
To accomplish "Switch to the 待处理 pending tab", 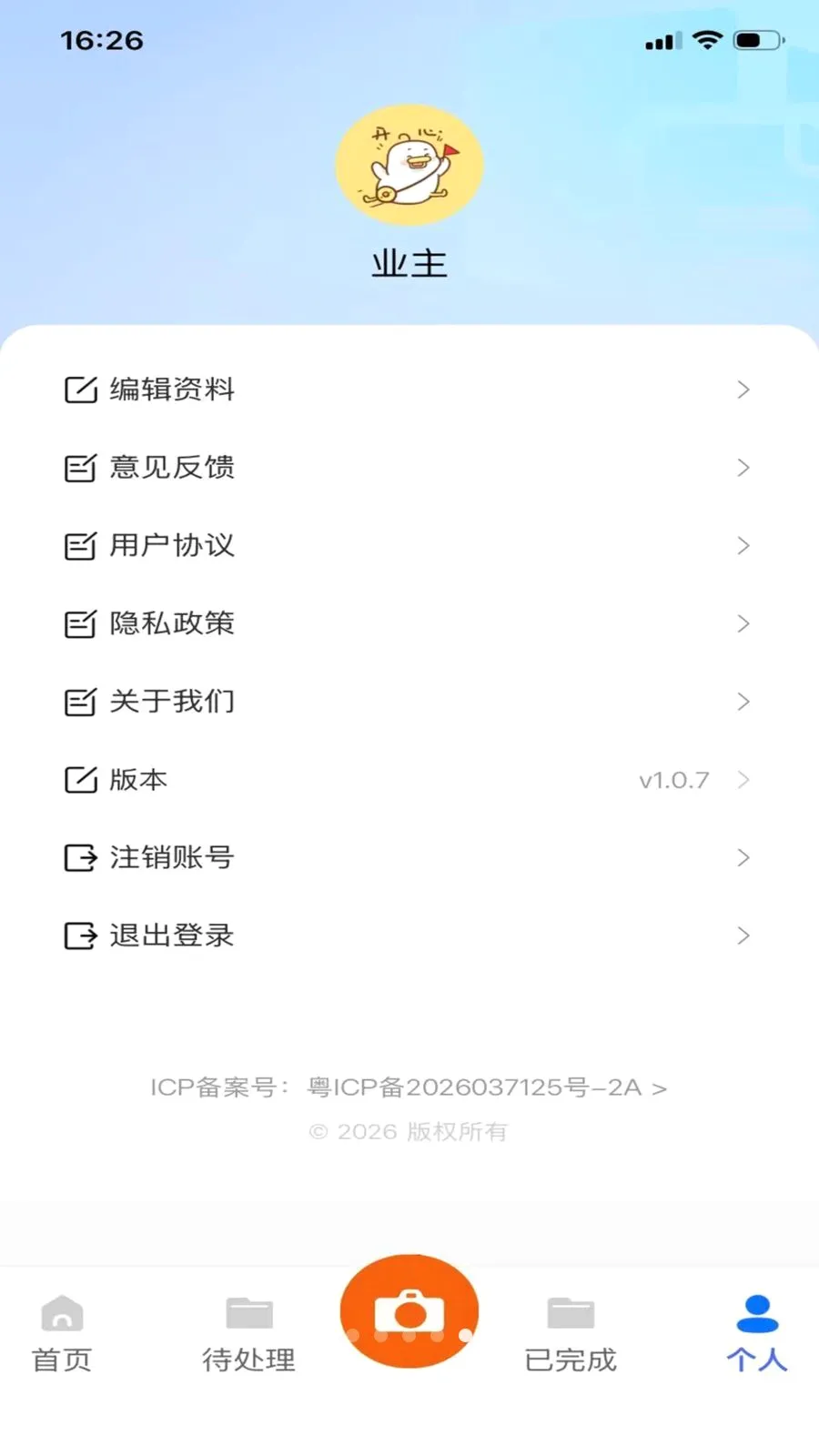I will click(248, 1334).
